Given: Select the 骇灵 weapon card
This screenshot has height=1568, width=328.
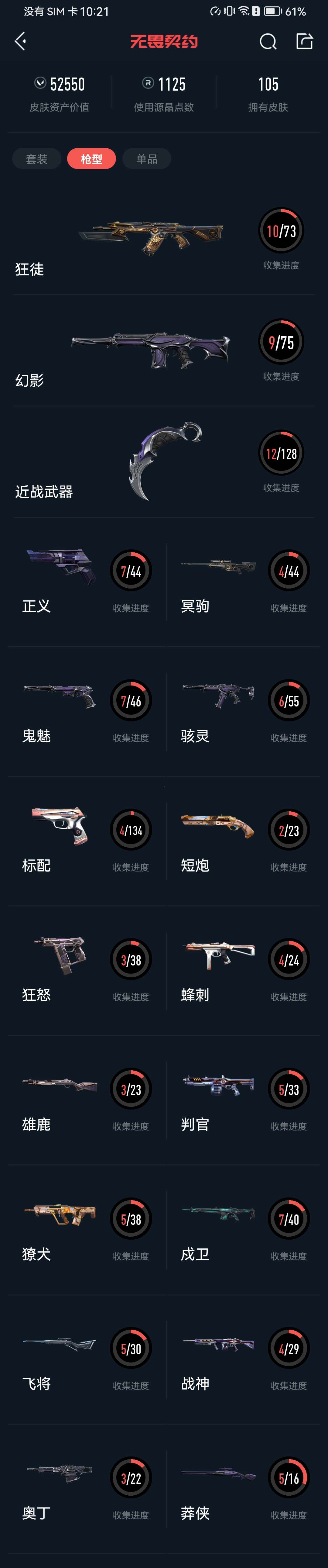Looking at the screenshot, I should tap(243, 711).
